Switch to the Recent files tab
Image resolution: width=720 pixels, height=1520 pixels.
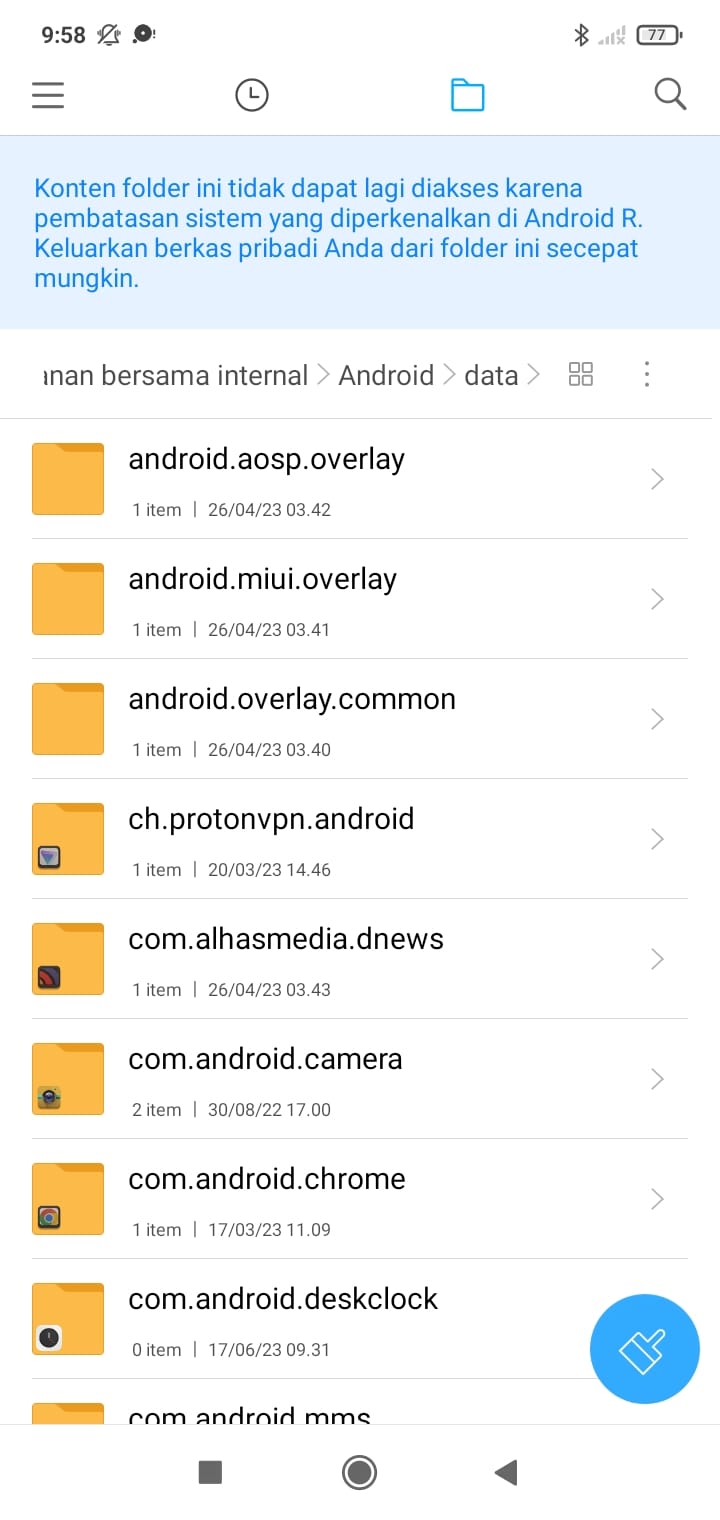coord(252,95)
